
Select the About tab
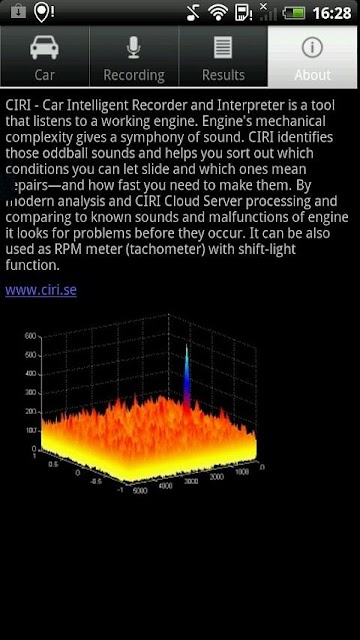(313, 57)
